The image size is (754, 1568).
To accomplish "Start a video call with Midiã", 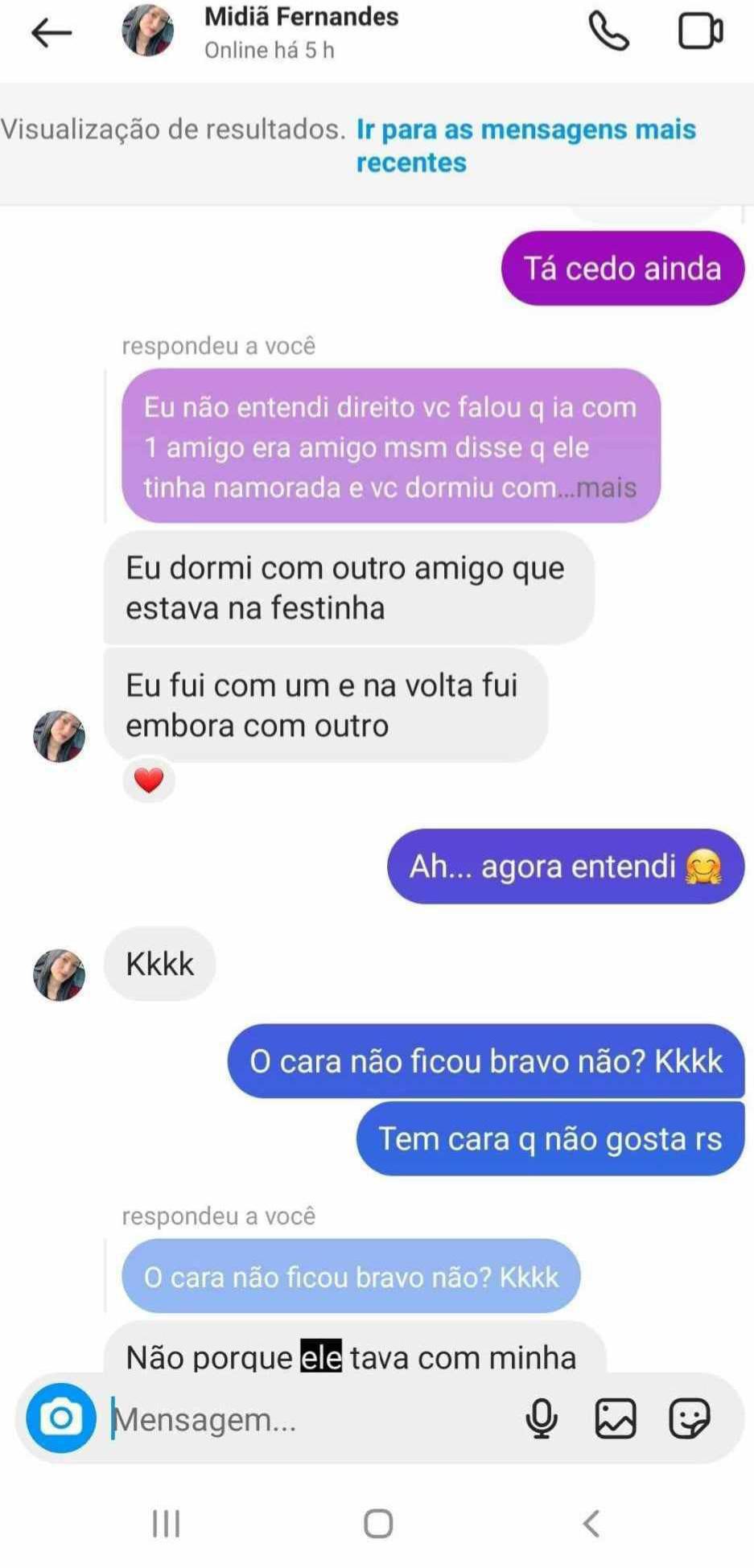I will coord(699,32).
